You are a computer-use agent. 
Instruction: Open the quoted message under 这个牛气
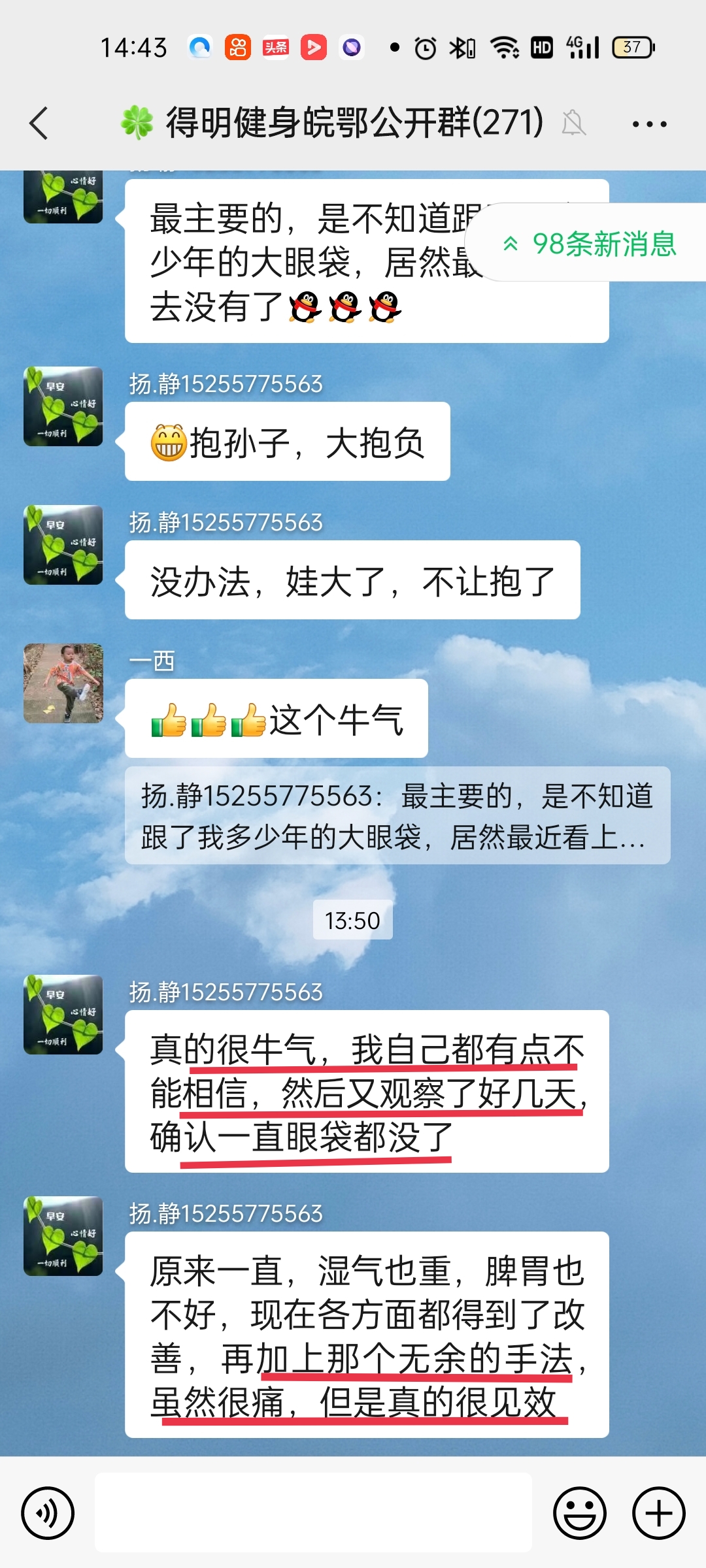tap(397, 816)
